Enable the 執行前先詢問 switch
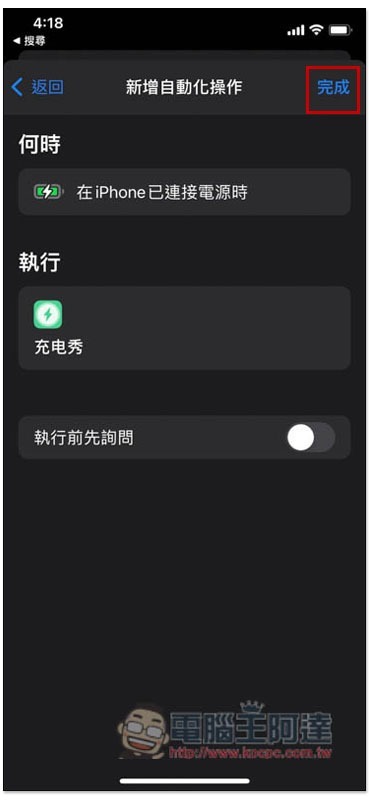This screenshot has height=800, width=369. point(311,438)
